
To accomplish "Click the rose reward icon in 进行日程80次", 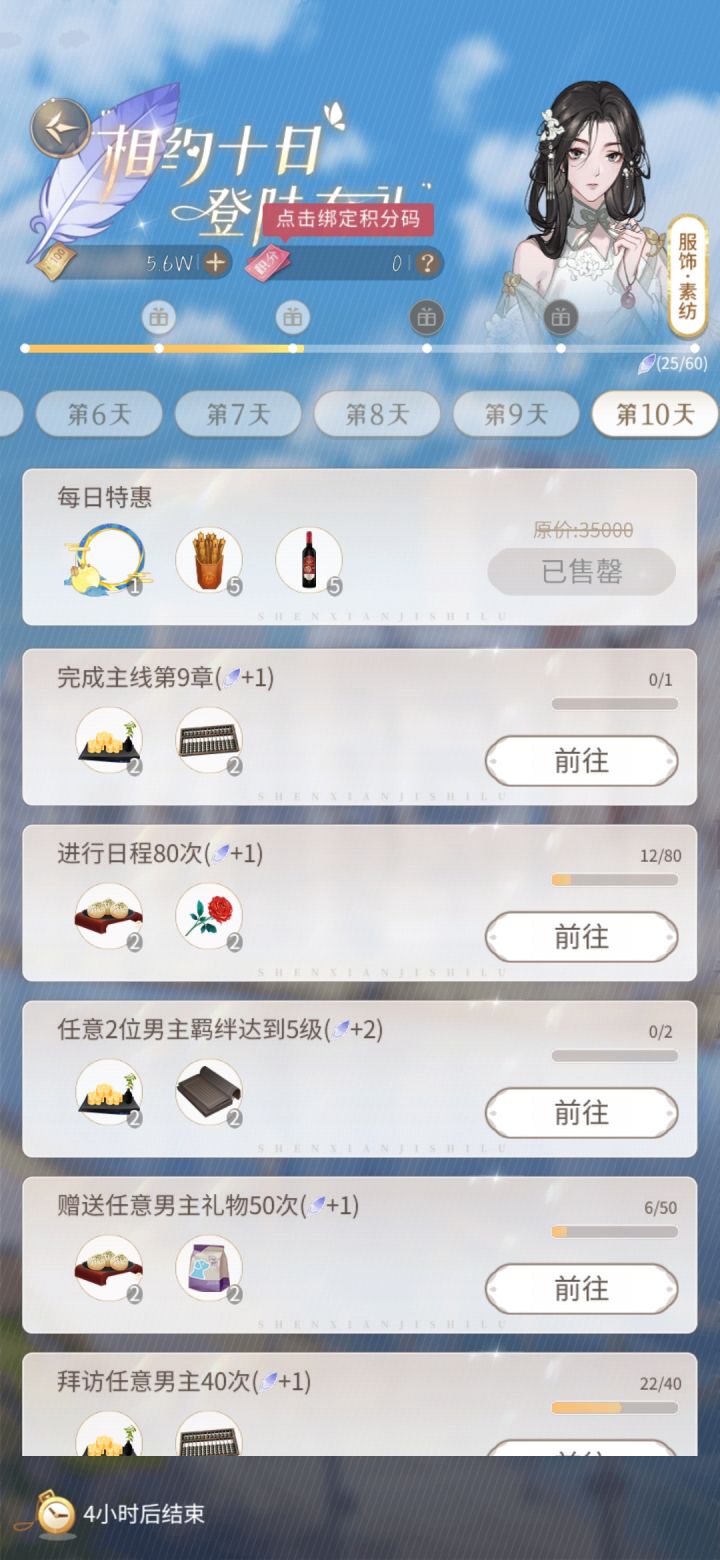I will 207,916.
